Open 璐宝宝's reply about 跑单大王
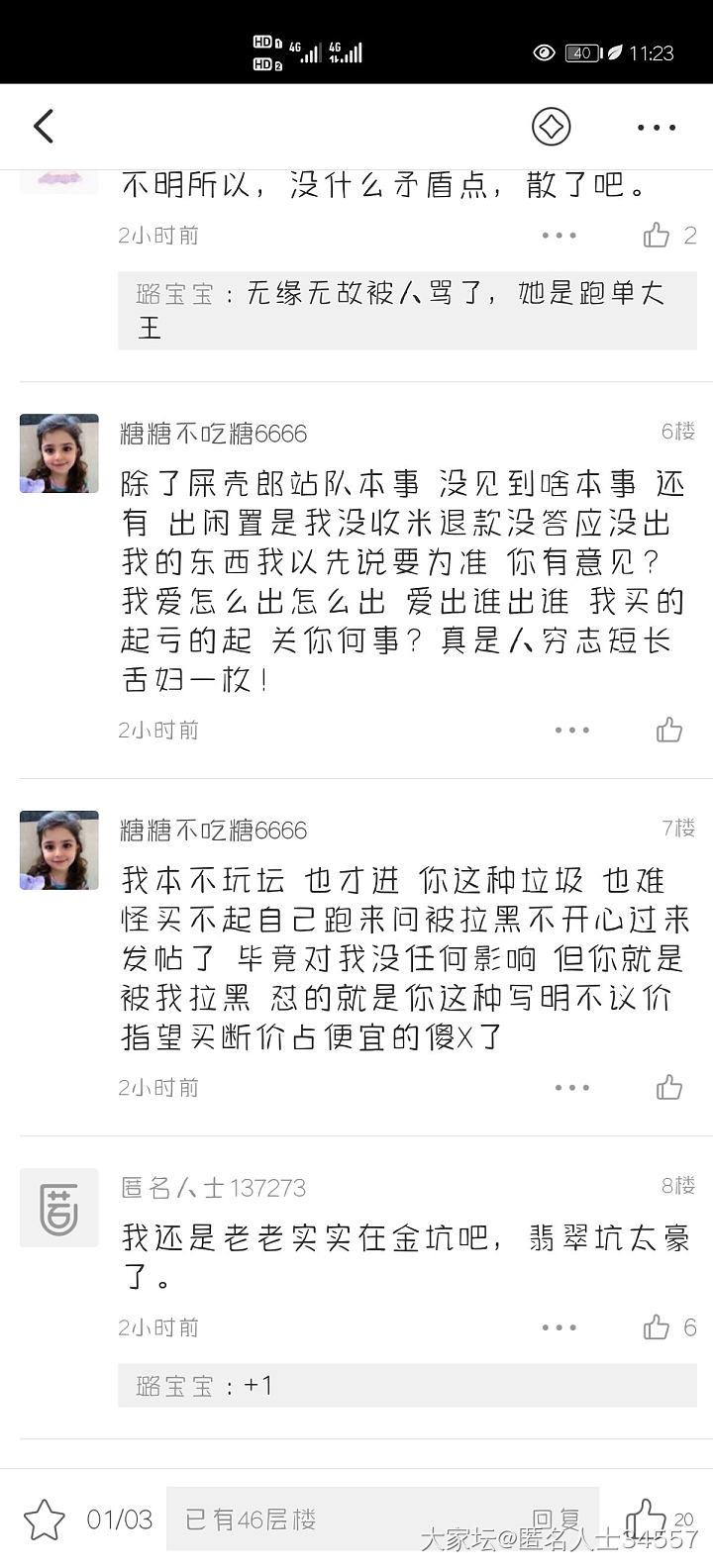This screenshot has height=1568, width=713. click(407, 310)
